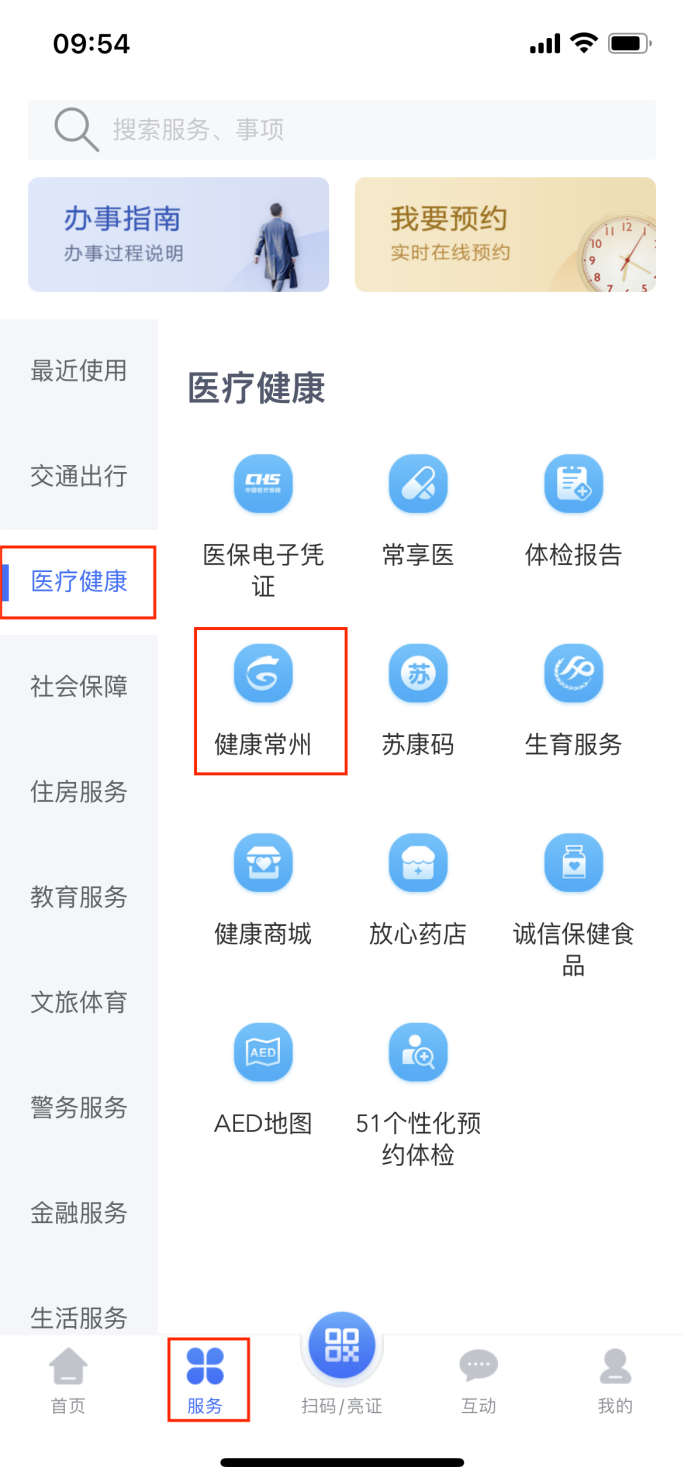The height and width of the screenshot is (1481, 684).
Task: Open the 我要预约 banner
Action: tap(505, 235)
